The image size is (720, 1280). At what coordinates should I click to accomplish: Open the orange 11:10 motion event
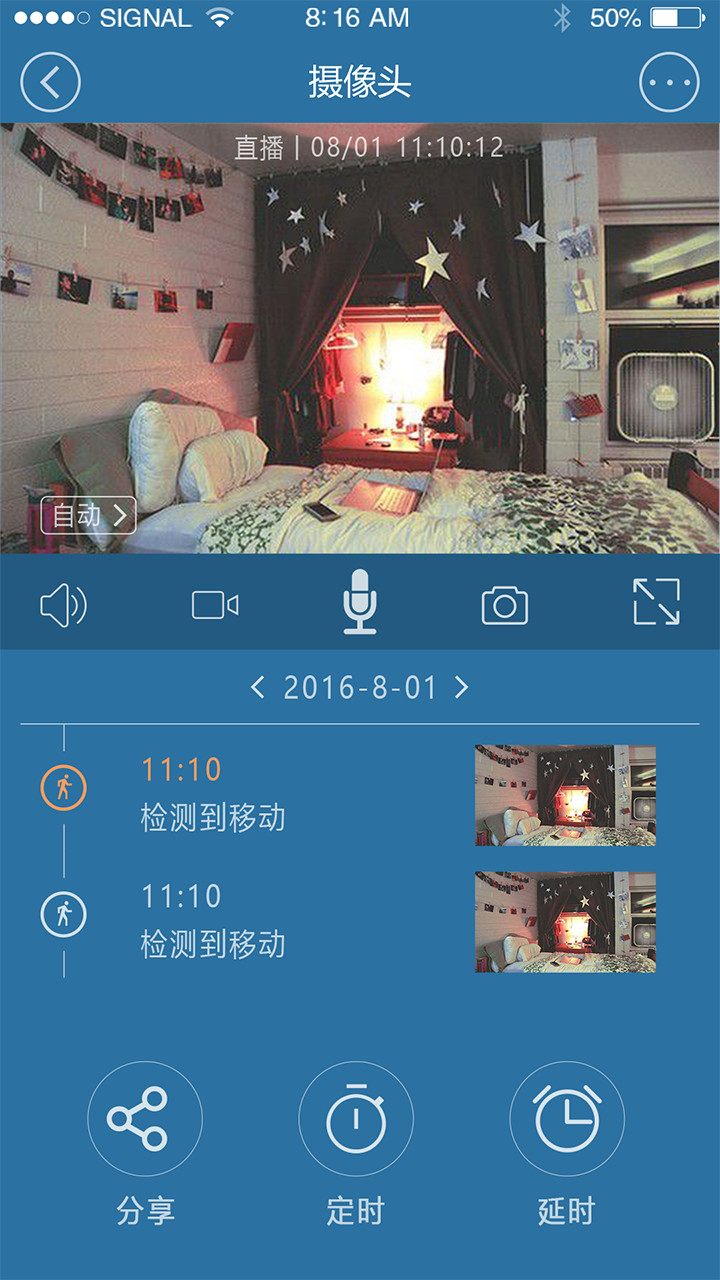coord(212,795)
